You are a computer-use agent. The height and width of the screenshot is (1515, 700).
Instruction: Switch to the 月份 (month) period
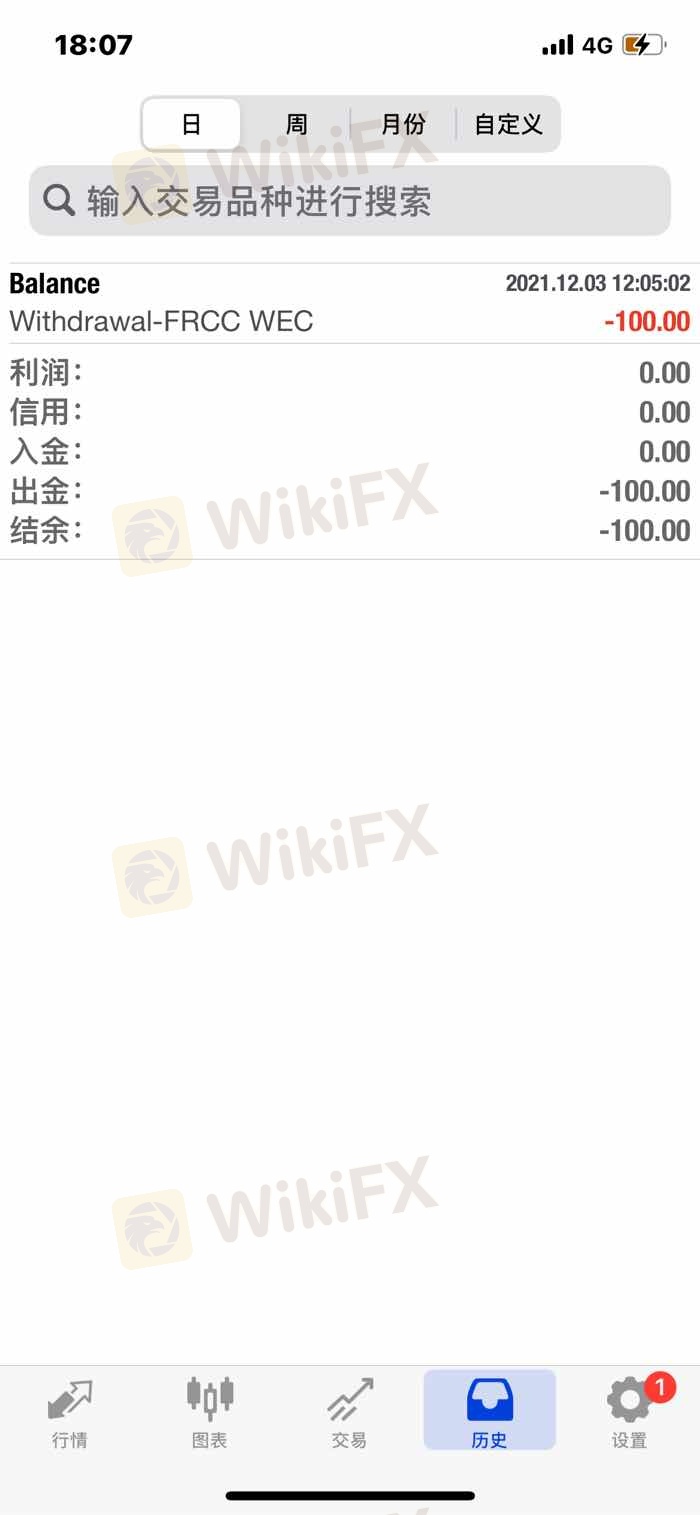click(403, 124)
